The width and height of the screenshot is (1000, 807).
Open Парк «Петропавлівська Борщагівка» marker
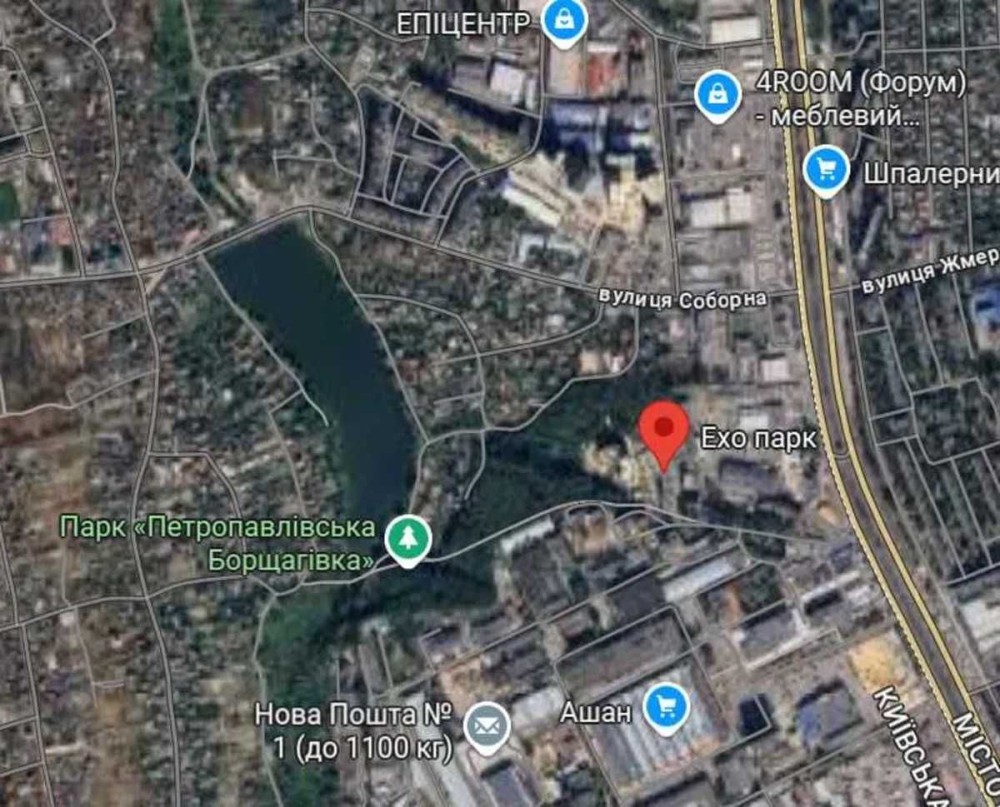coord(408,538)
